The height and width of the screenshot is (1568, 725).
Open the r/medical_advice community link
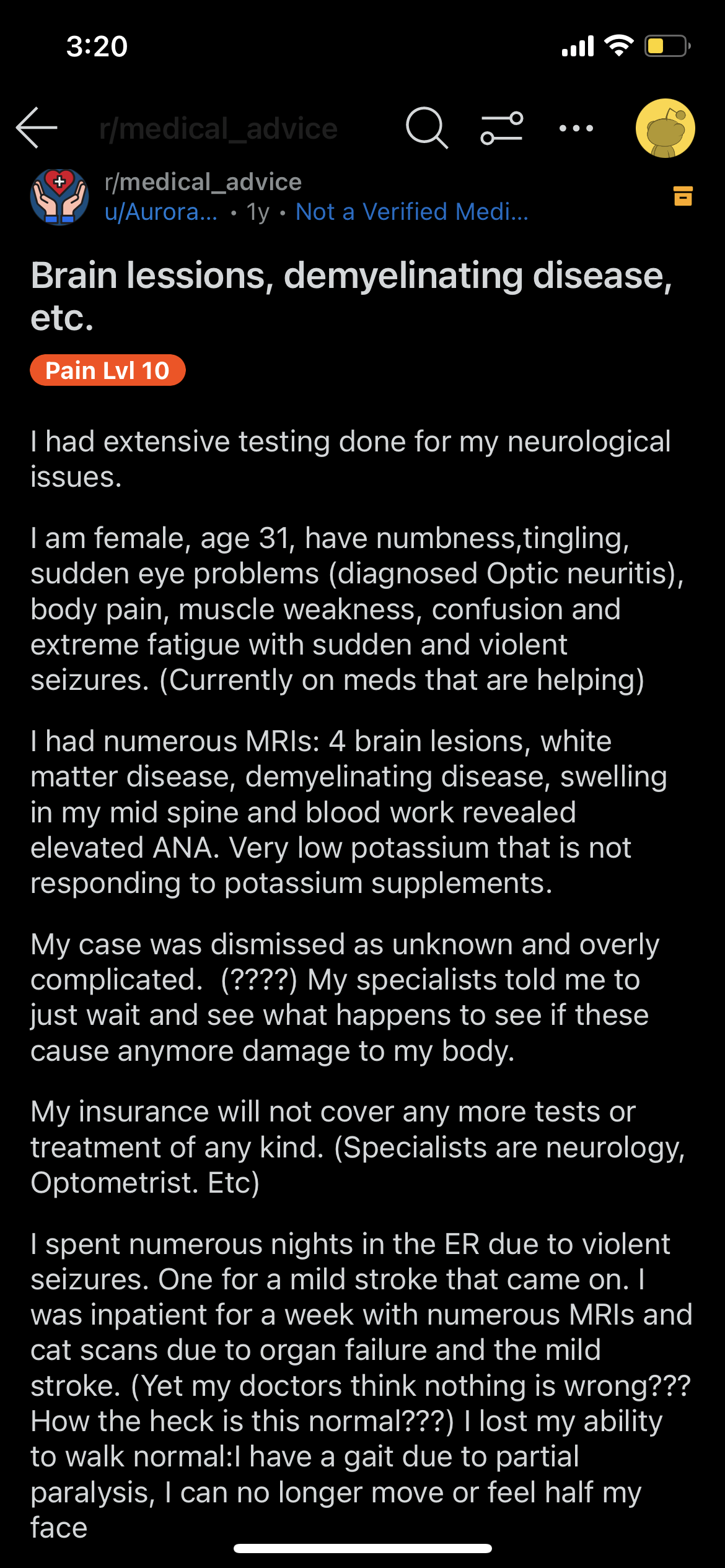click(203, 182)
